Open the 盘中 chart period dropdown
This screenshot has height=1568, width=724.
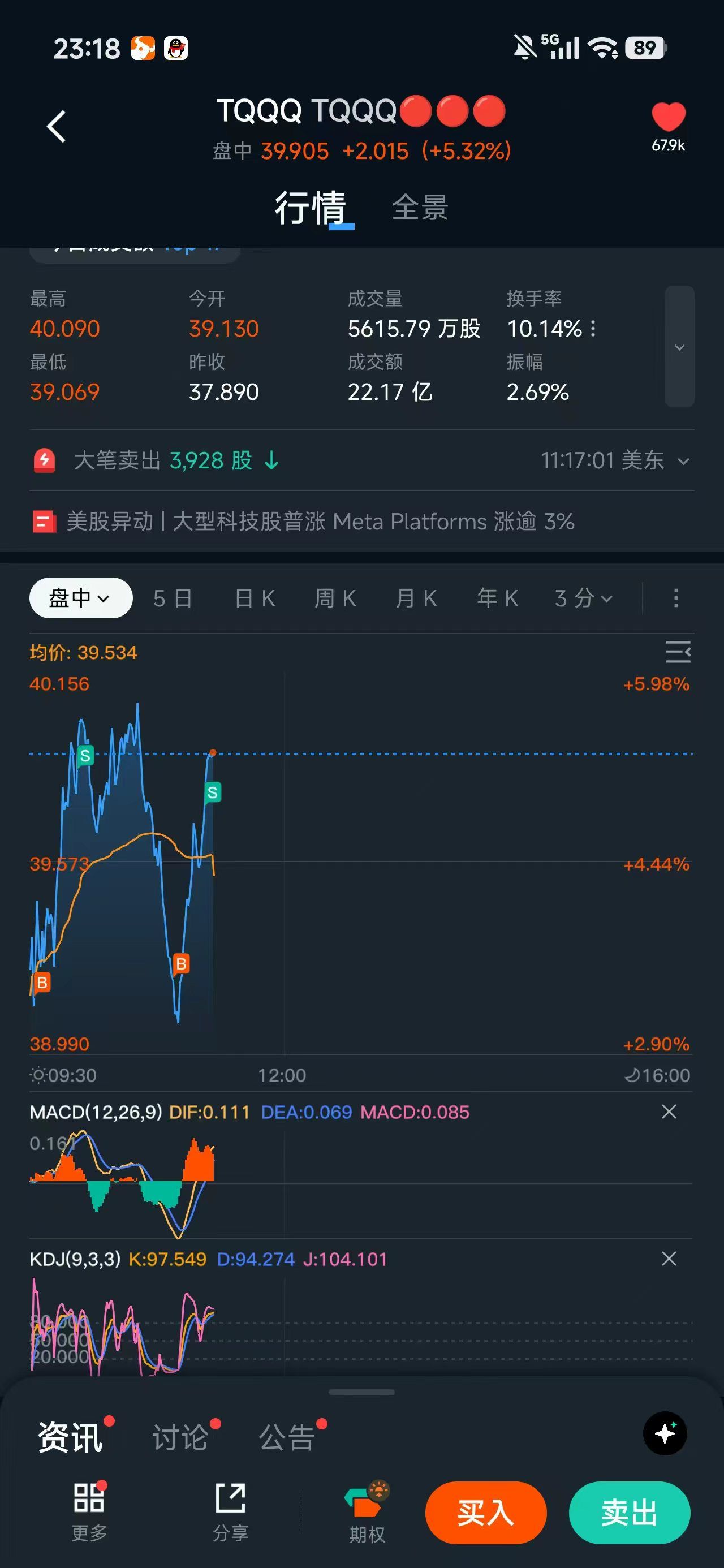[x=80, y=598]
